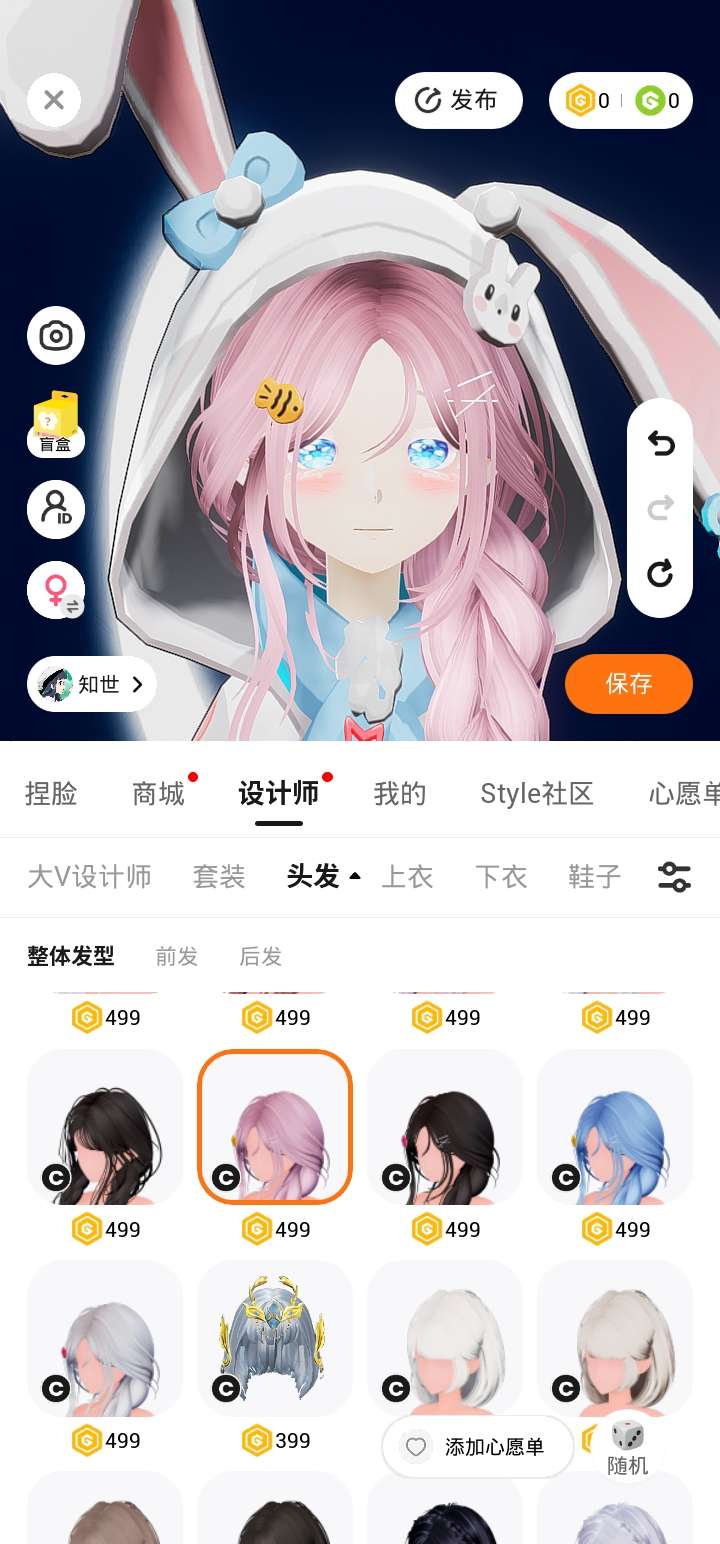Switch the avatar gender
The height and width of the screenshot is (1544, 720).
[56, 590]
